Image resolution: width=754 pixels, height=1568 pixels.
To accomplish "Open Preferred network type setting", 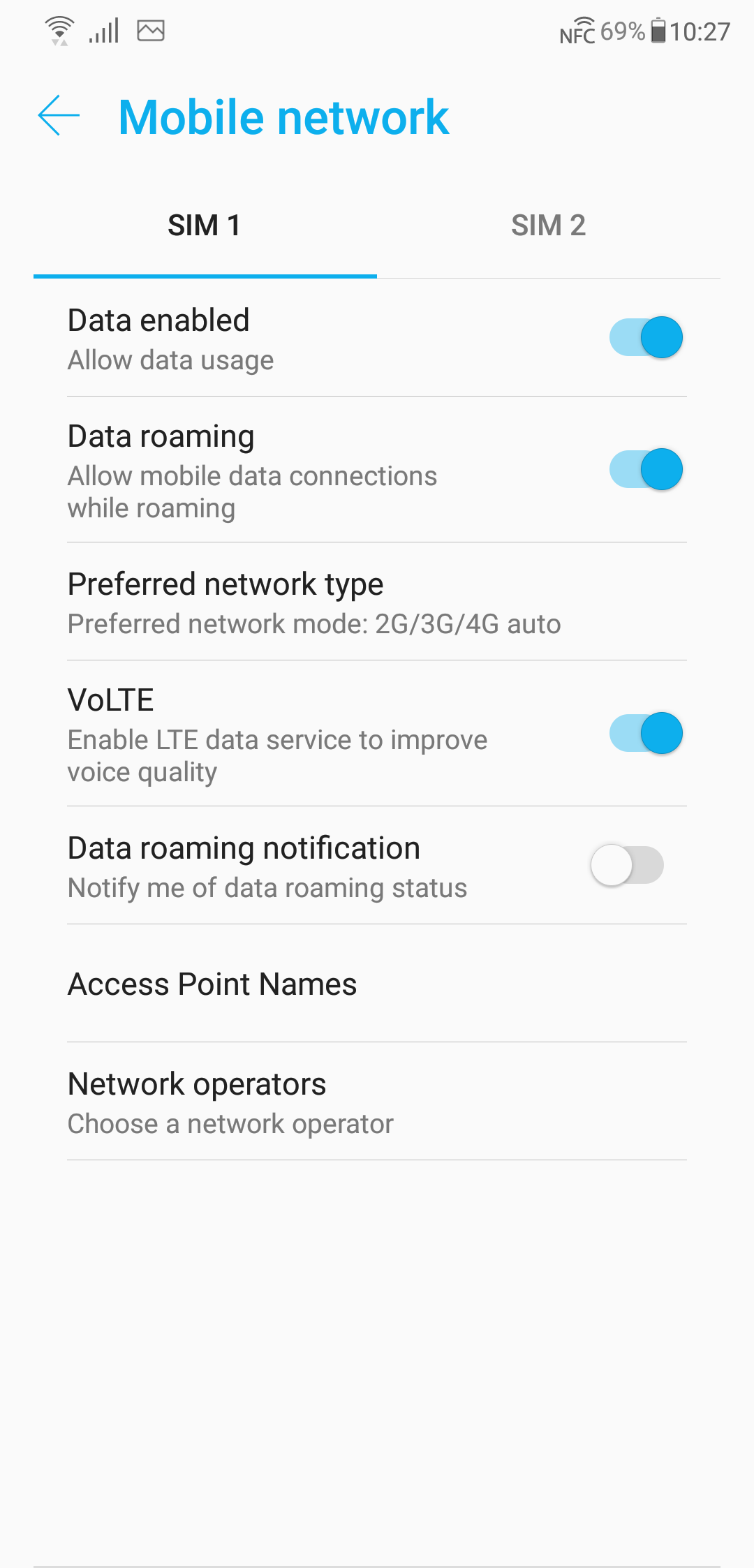I will pos(377,602).
